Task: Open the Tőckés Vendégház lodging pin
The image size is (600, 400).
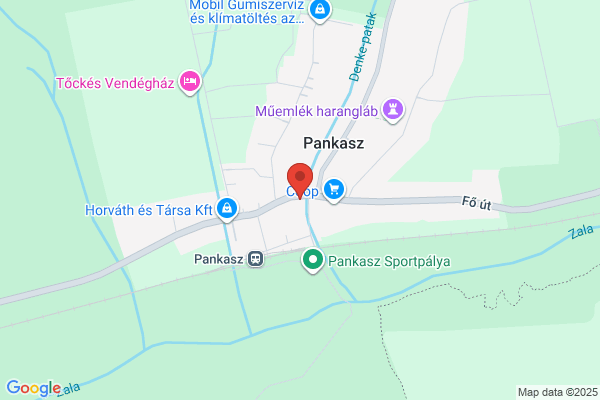Action: pos(190,82)
